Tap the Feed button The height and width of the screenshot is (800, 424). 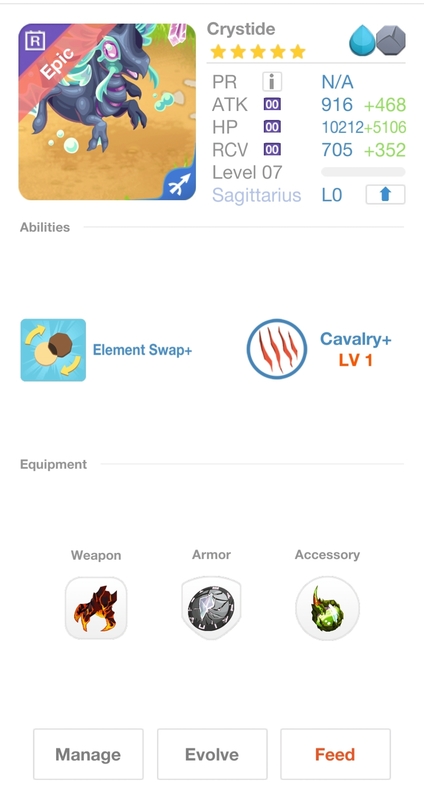(335, 754)
